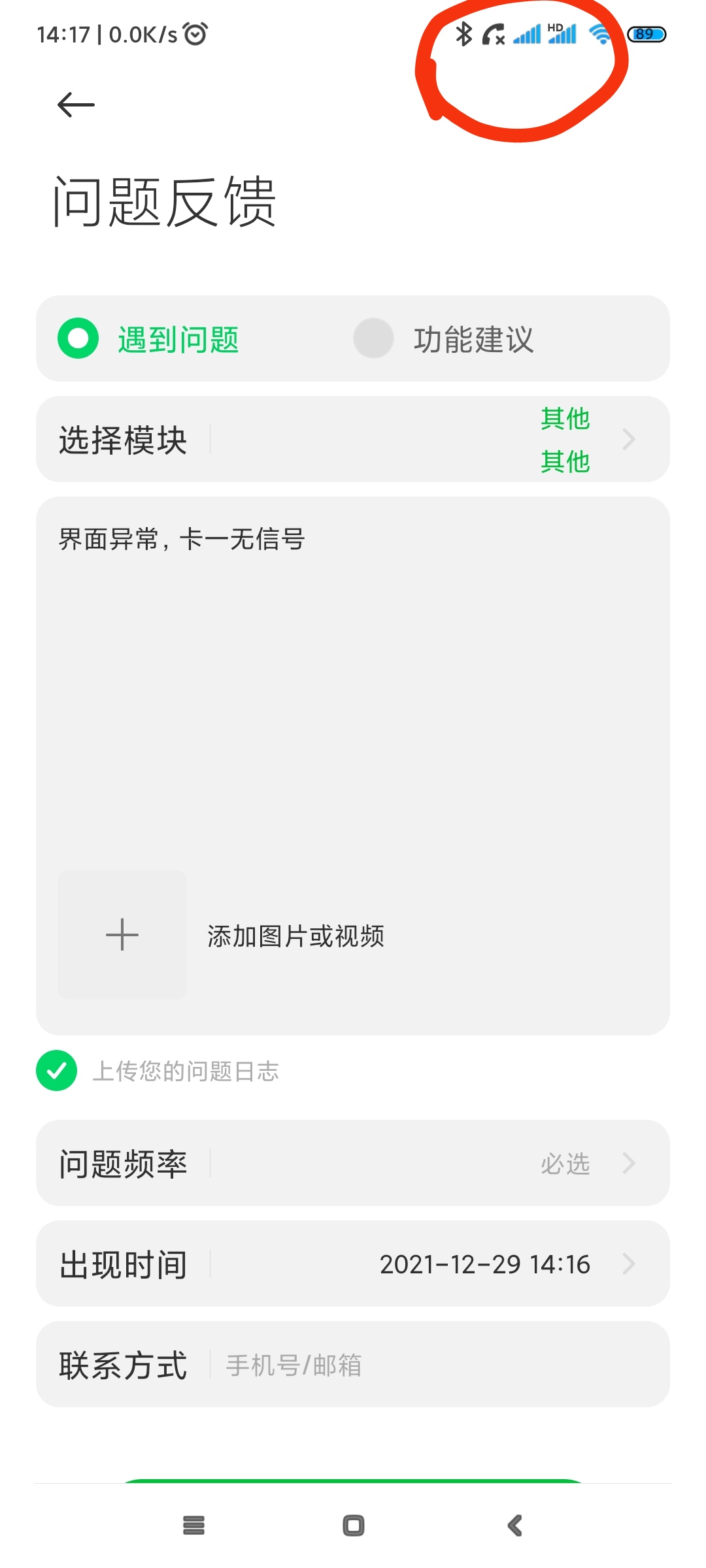Select the 遇到问题 radio option

coord(78,338)
